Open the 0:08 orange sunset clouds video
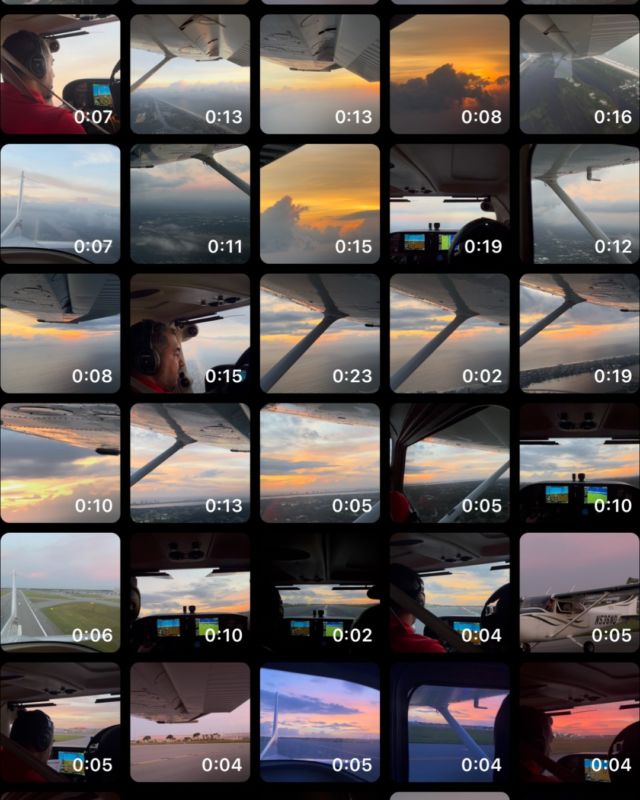Image resolution: width=640 pixels, height=800 pixels. (450, 74)
